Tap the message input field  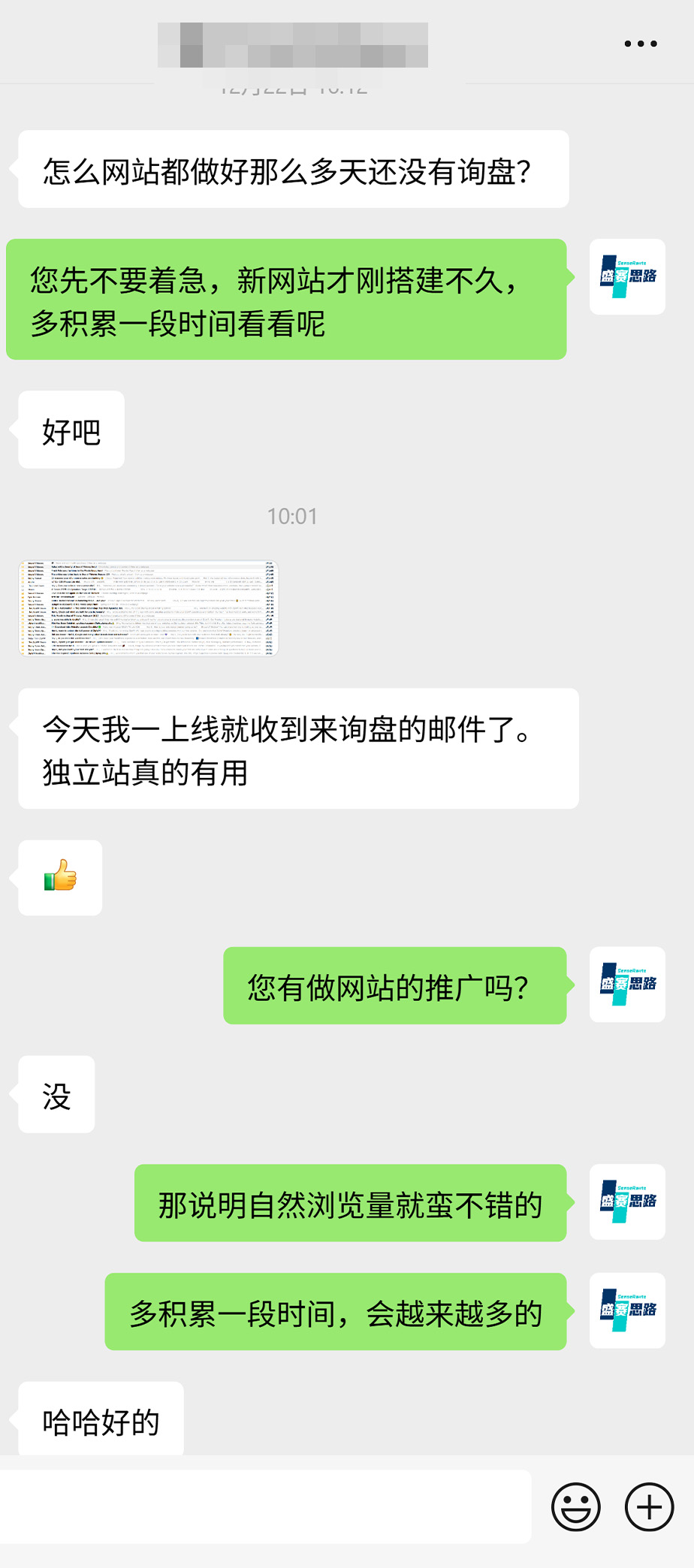(265, 1506)
